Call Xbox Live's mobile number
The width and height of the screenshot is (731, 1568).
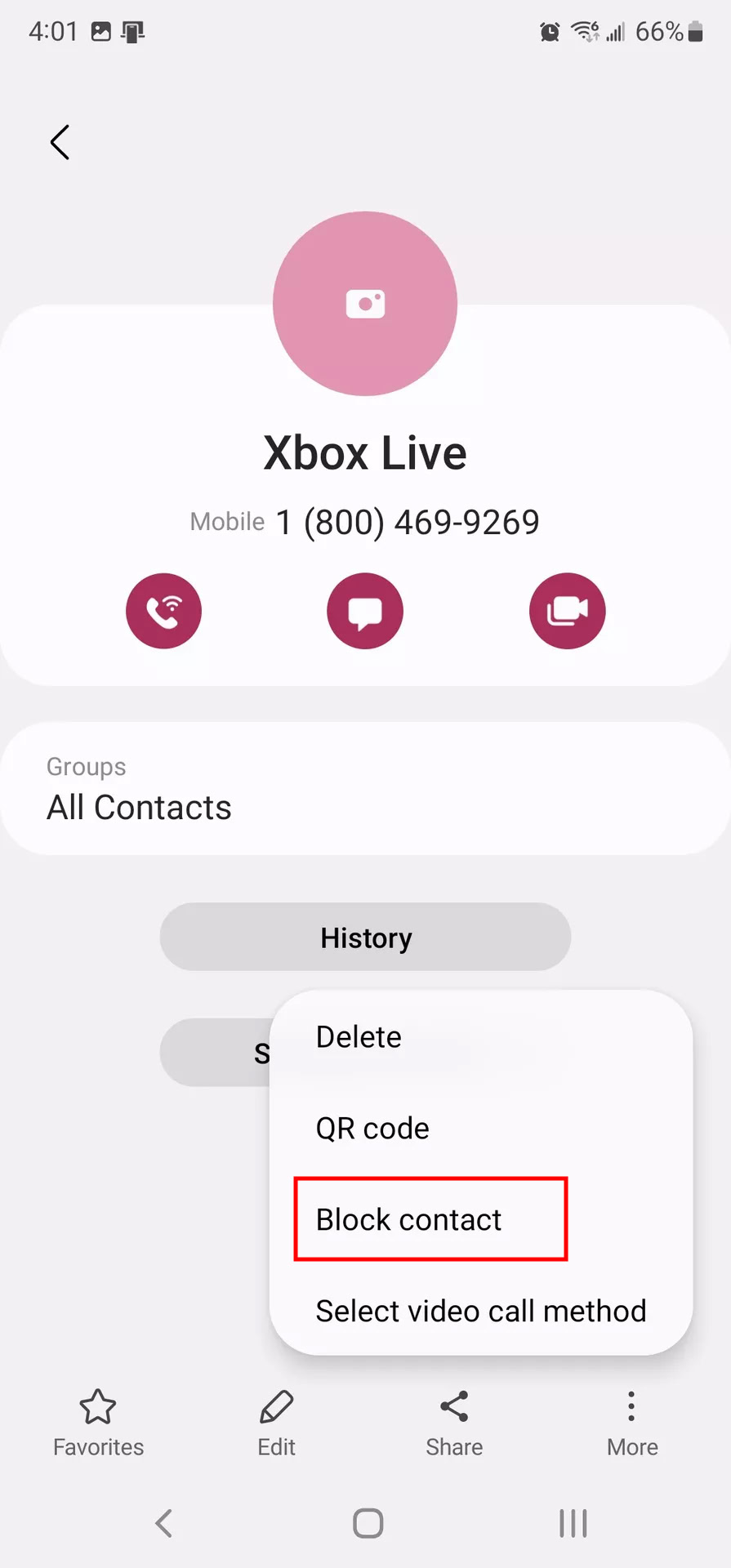(x=163, y=611)
